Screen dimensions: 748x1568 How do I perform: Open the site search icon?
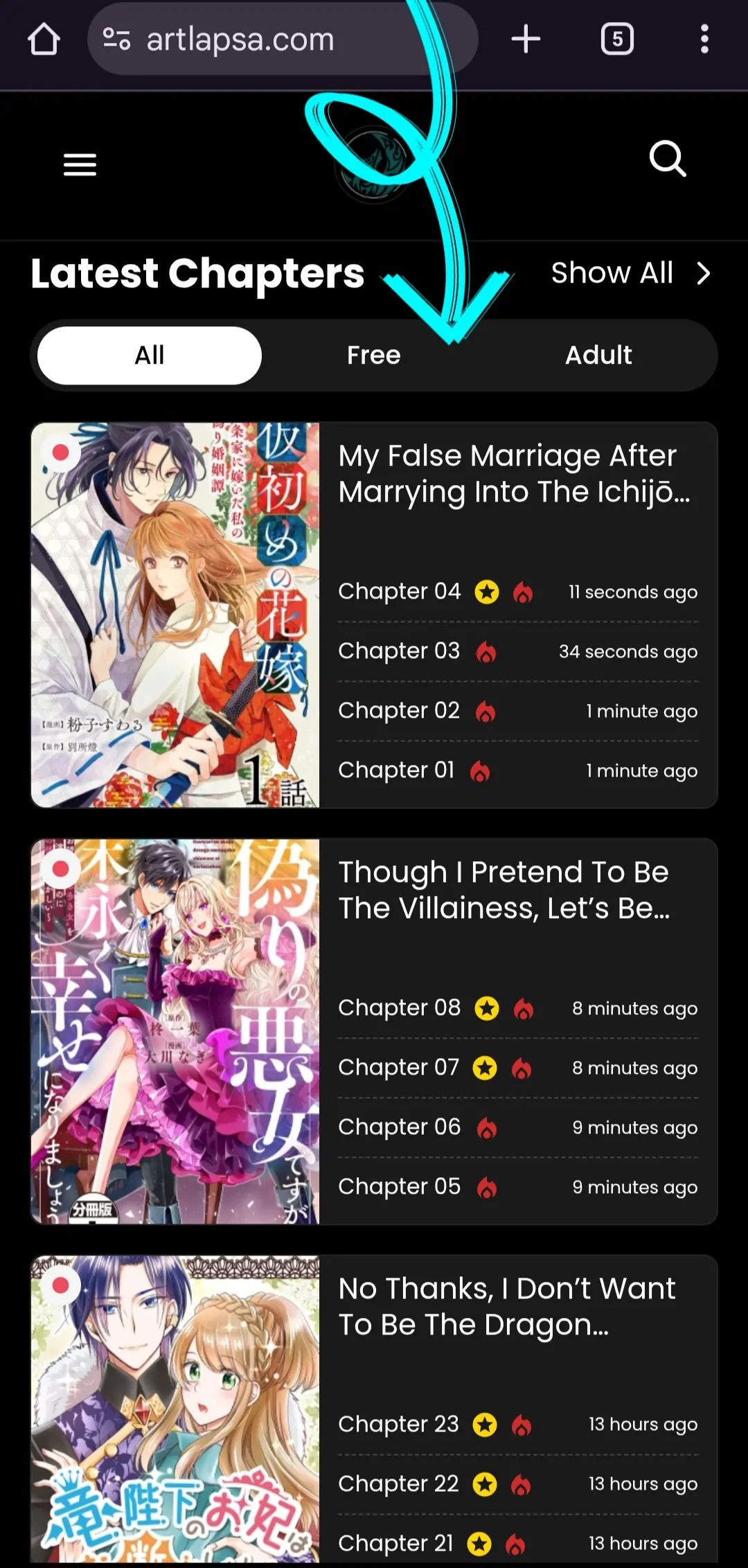(x=668, y=159)
